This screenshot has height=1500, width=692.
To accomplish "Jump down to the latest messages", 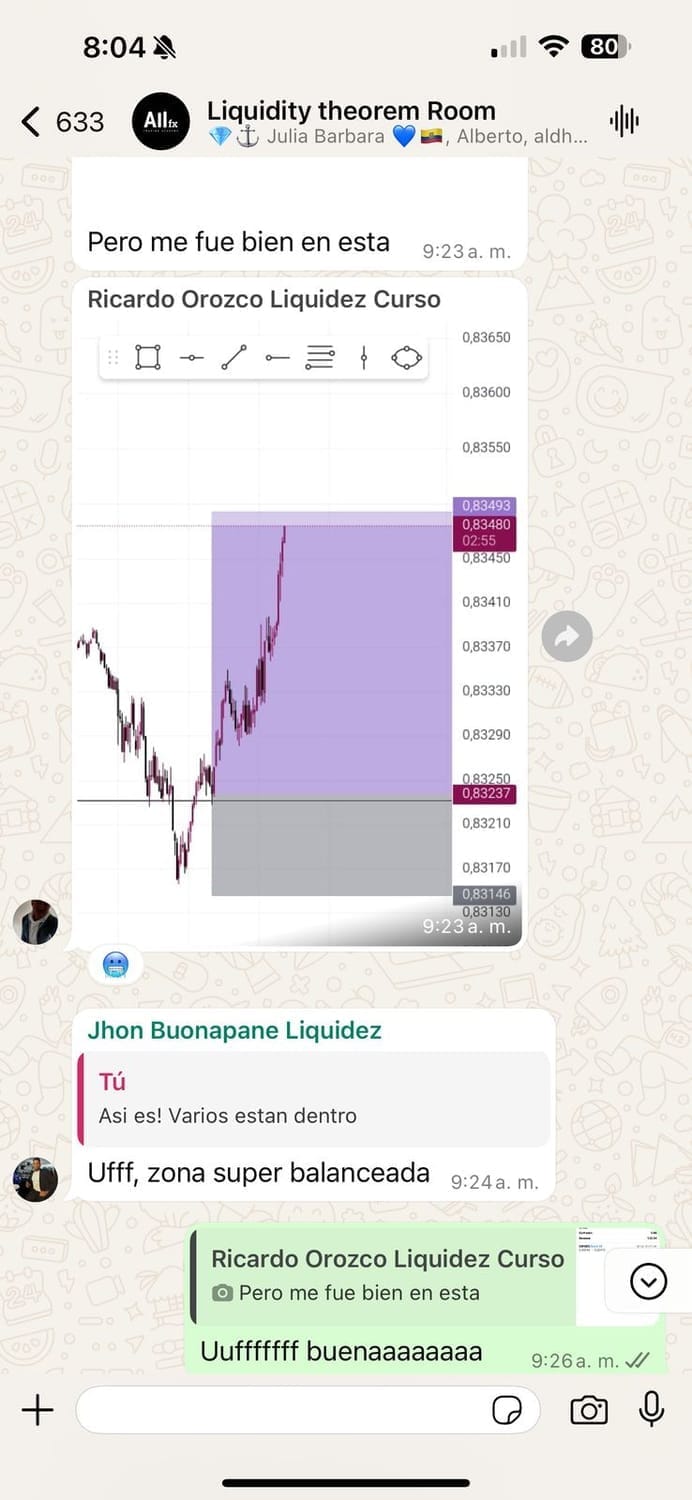I will point(648,1281).
